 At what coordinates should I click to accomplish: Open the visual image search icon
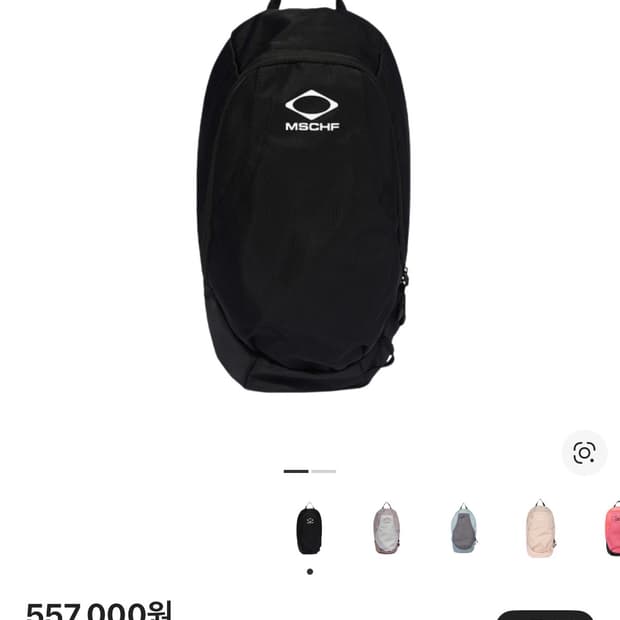pos(584,452)
